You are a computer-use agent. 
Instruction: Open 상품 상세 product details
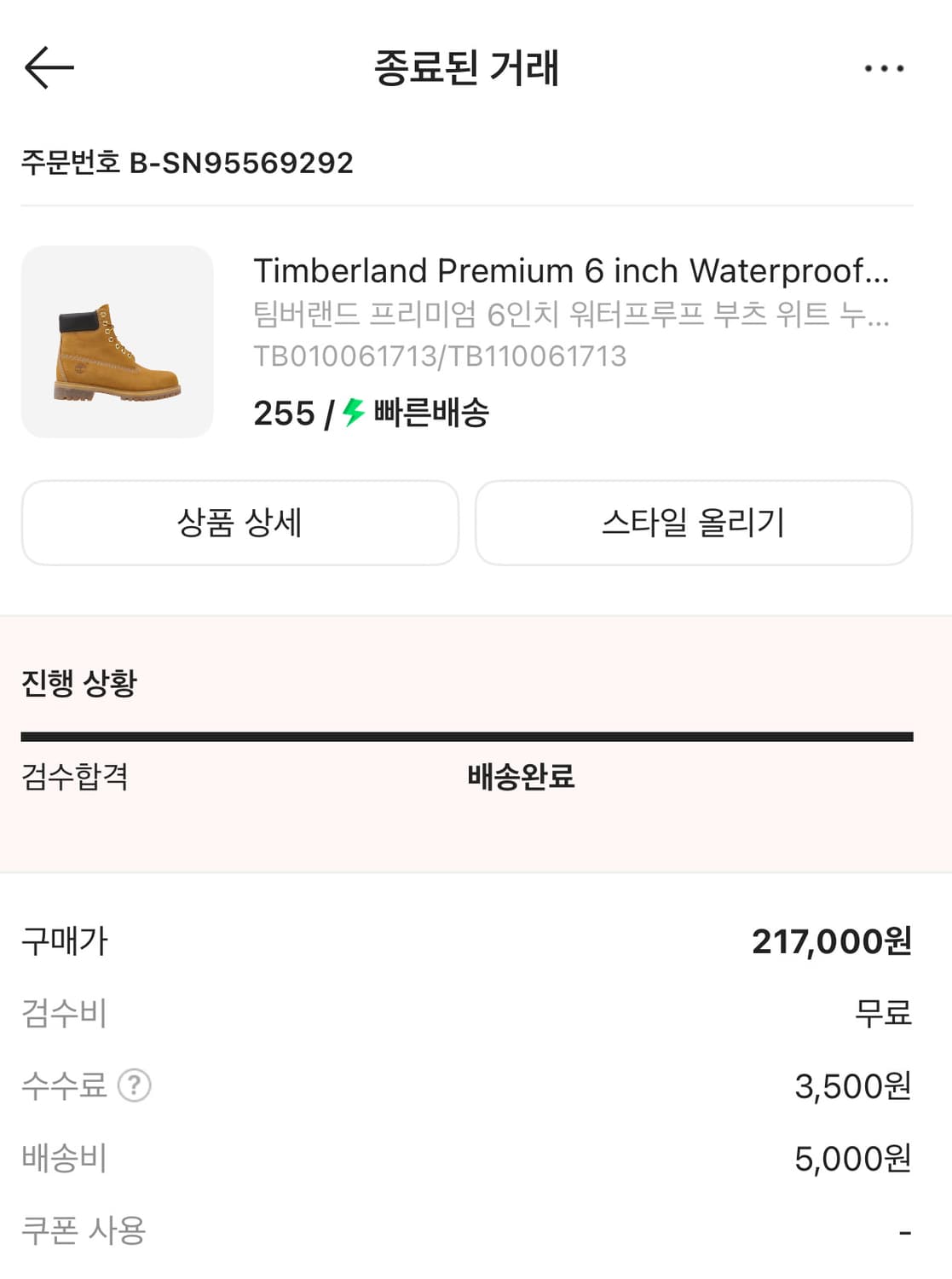(240, 523)
